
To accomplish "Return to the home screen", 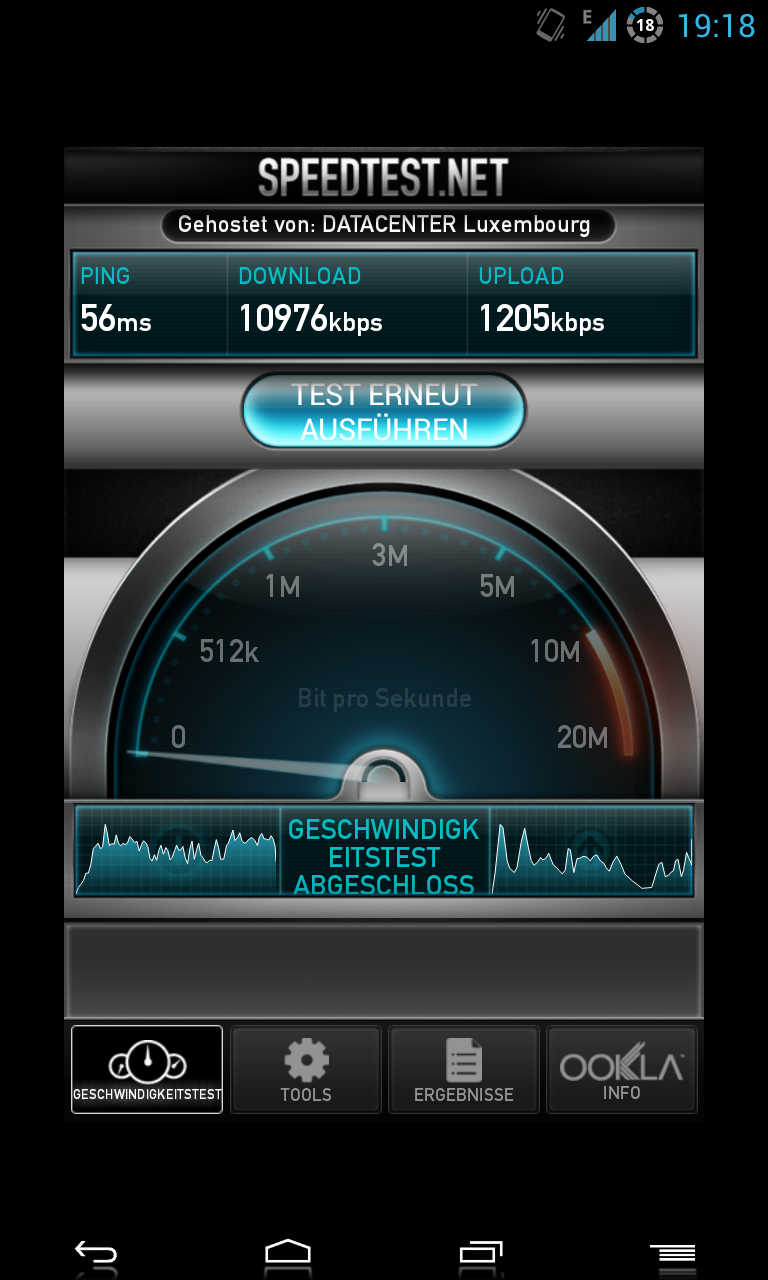I will (x=288, y=1252).
